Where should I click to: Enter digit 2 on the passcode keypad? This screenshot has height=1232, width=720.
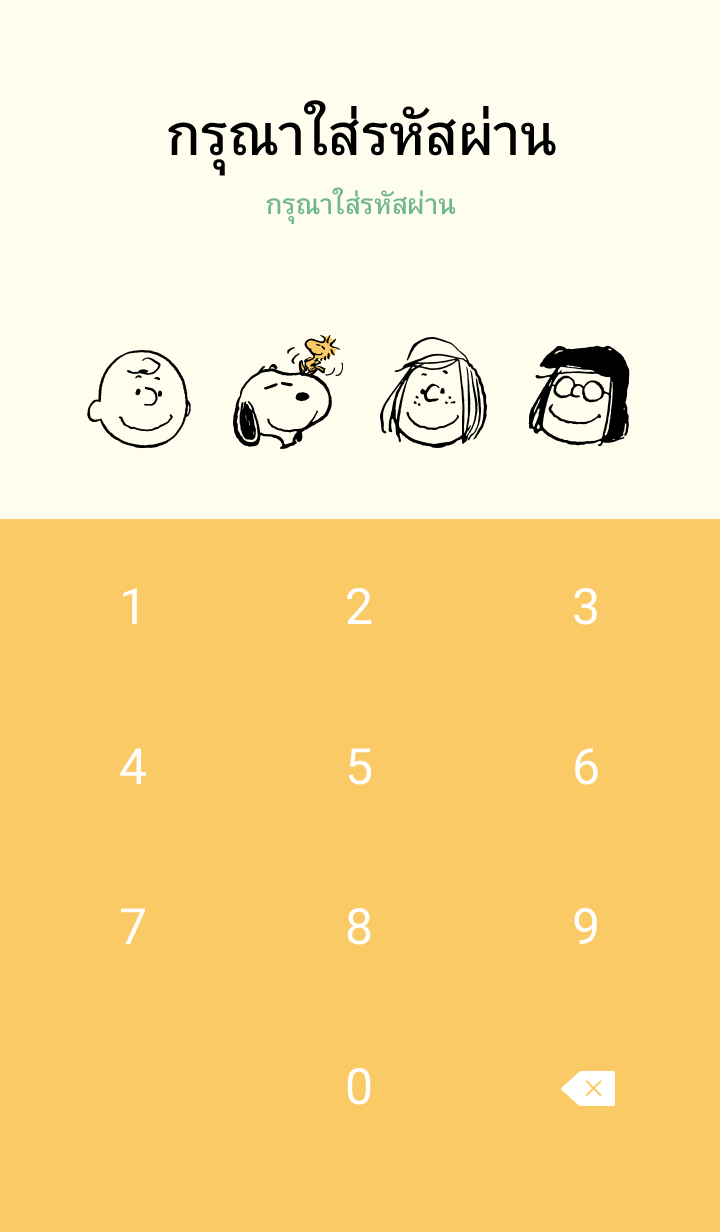click(x=359, y=607)
